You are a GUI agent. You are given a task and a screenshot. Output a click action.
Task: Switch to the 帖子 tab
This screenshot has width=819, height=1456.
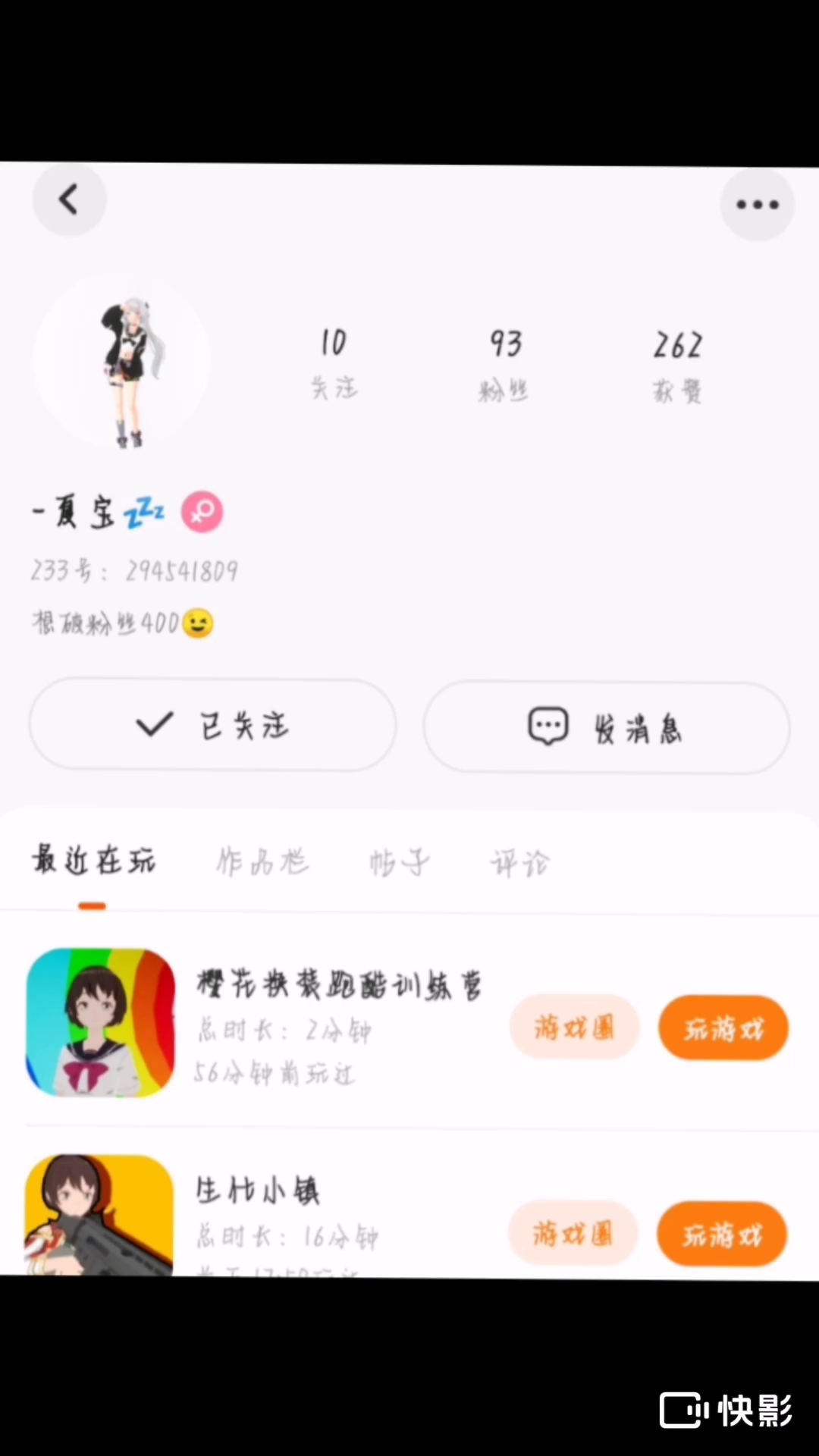[x=399, y=863]
